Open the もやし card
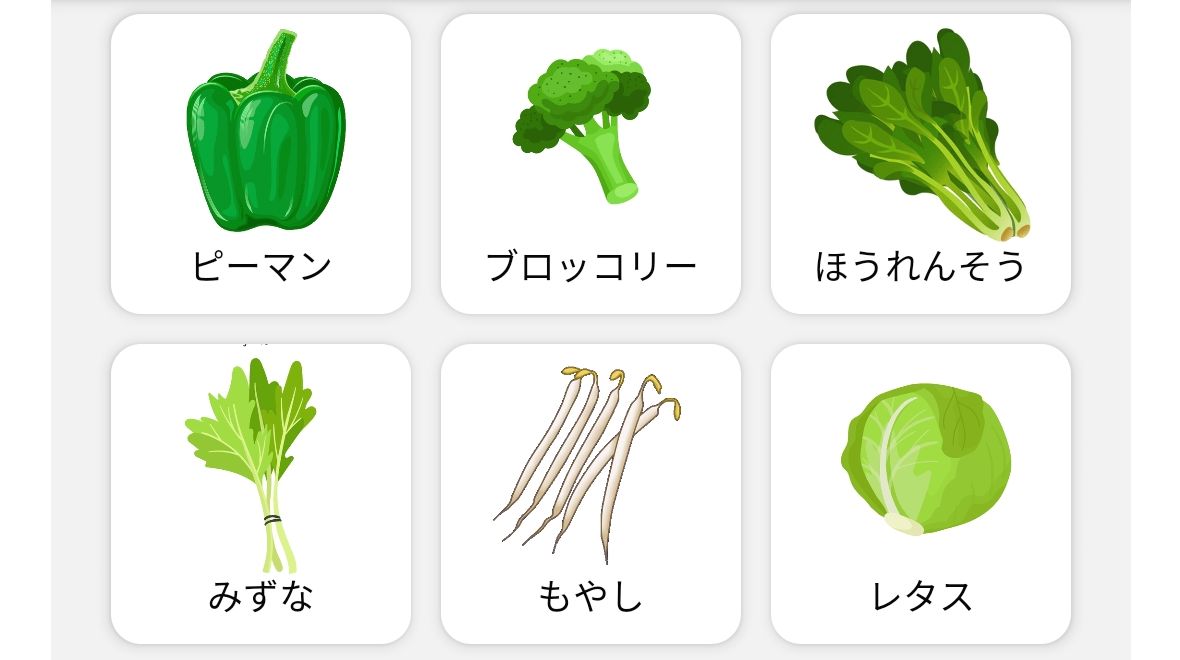 pos(590,494)
